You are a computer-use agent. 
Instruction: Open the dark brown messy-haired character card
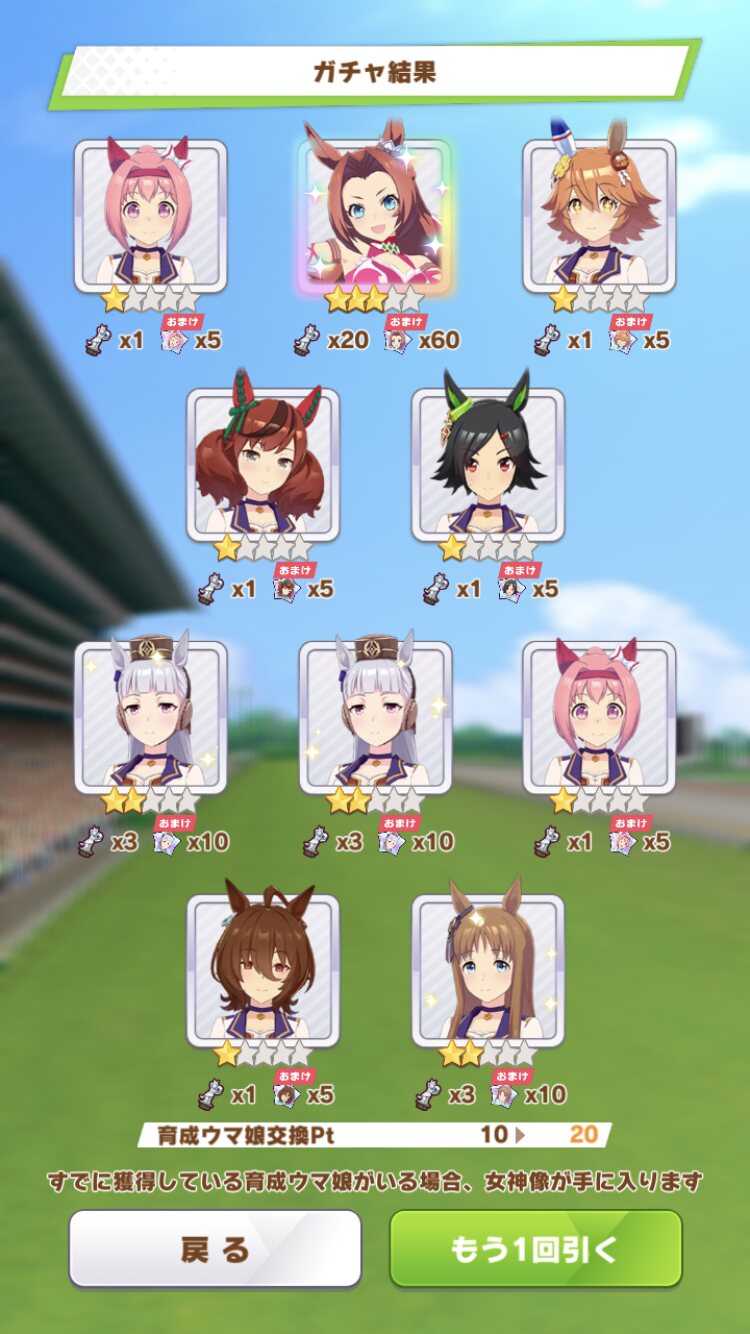point(263,970)
